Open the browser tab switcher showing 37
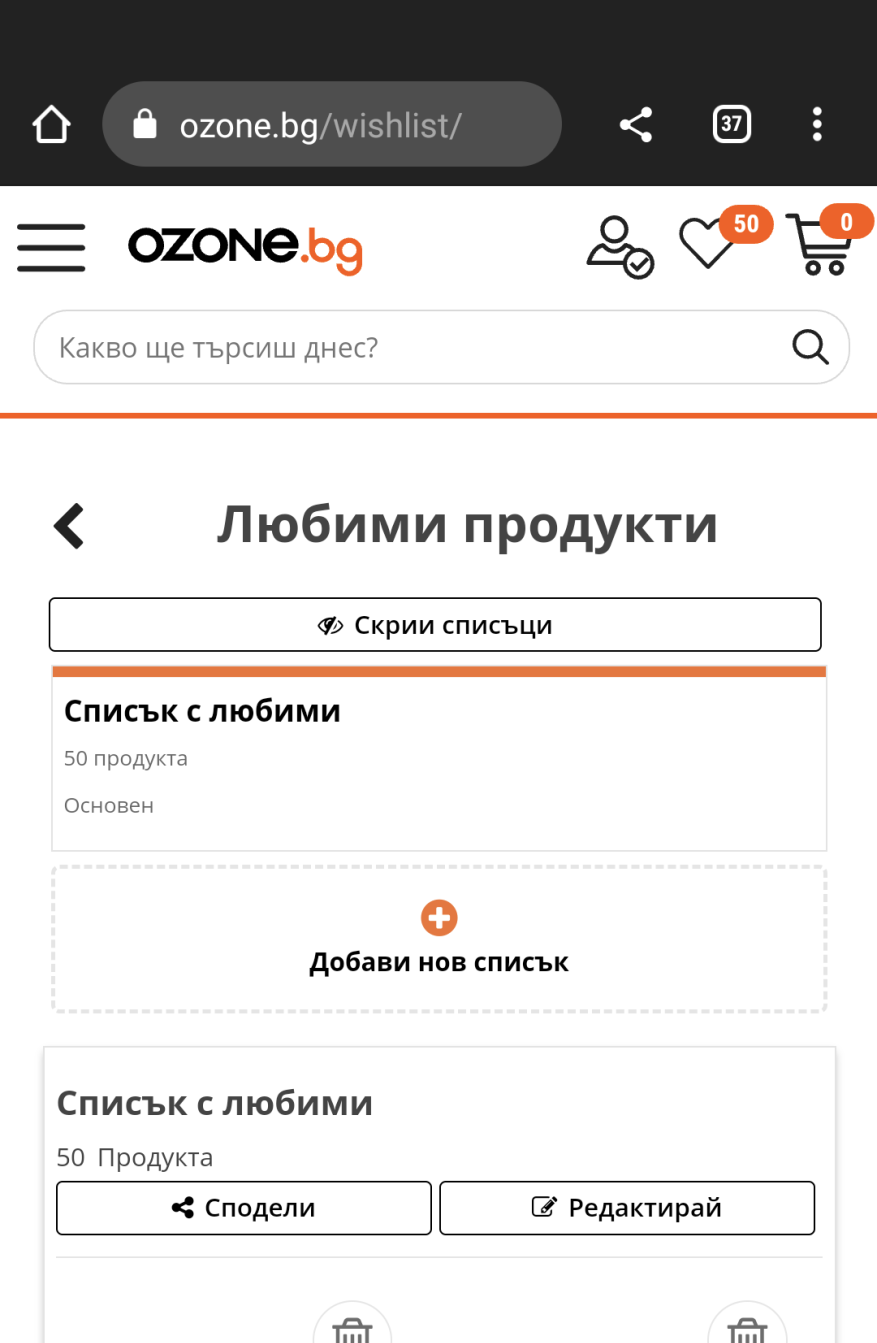The width and height of the screenshot is (877, 1343). [732, 125]
